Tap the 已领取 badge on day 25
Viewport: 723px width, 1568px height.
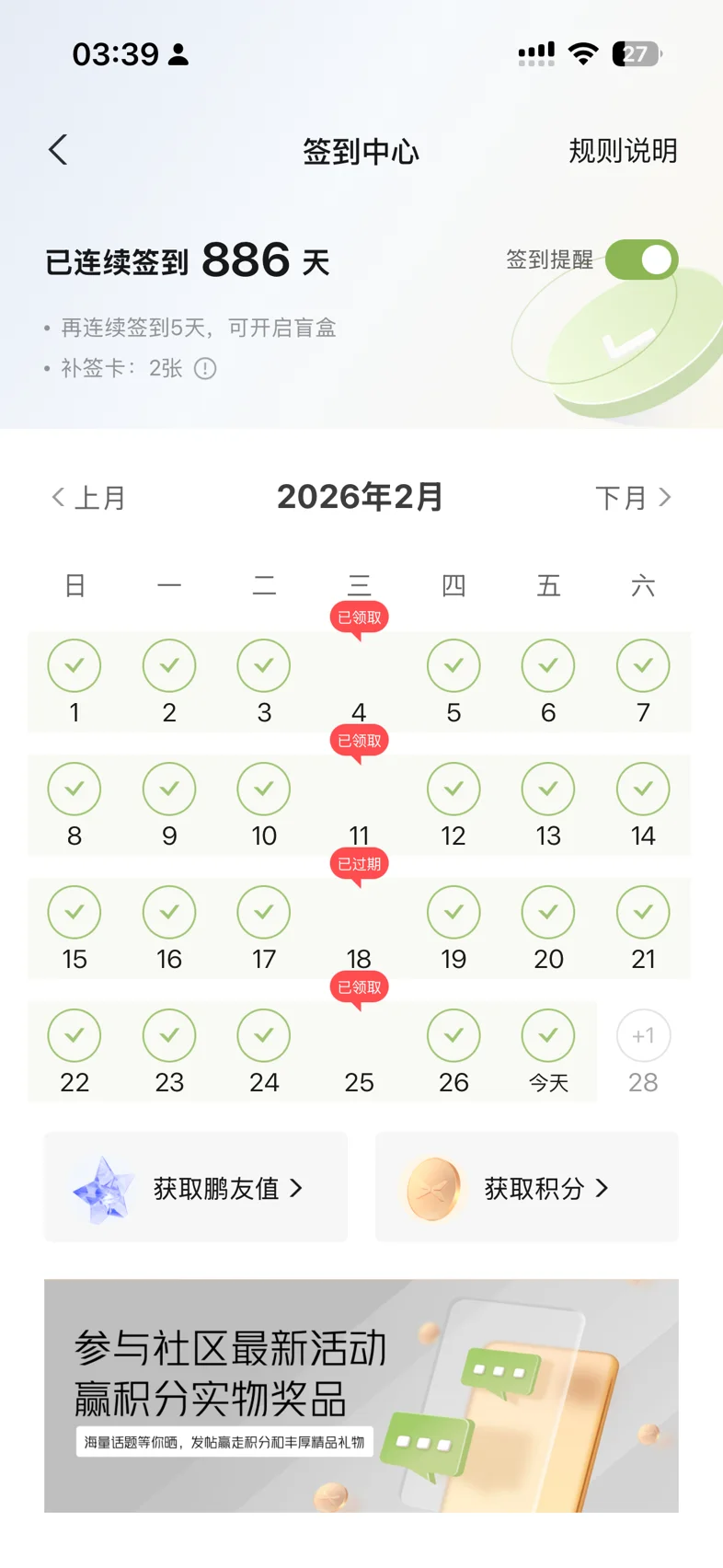coord(359,987)
